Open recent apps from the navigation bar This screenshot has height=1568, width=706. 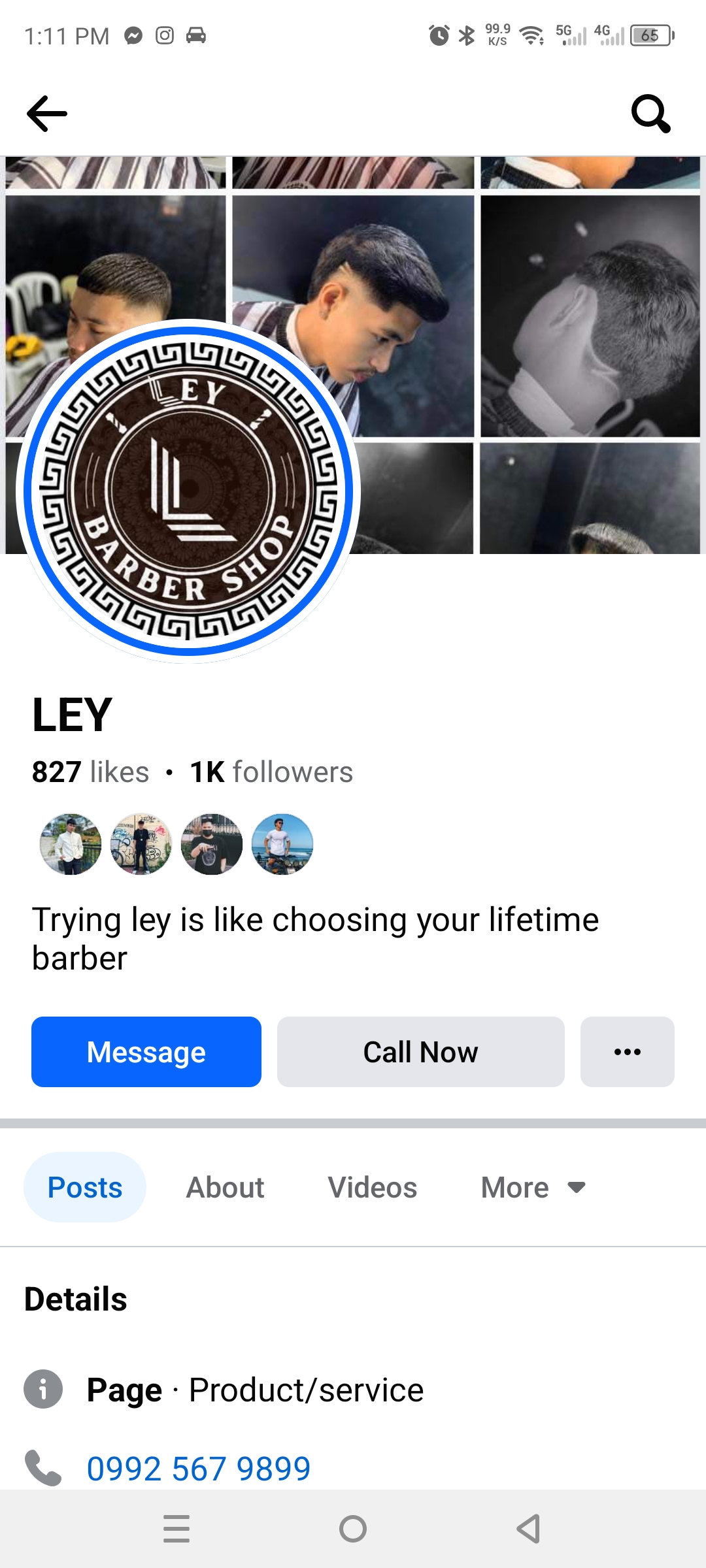click(x=176, y=1529)
